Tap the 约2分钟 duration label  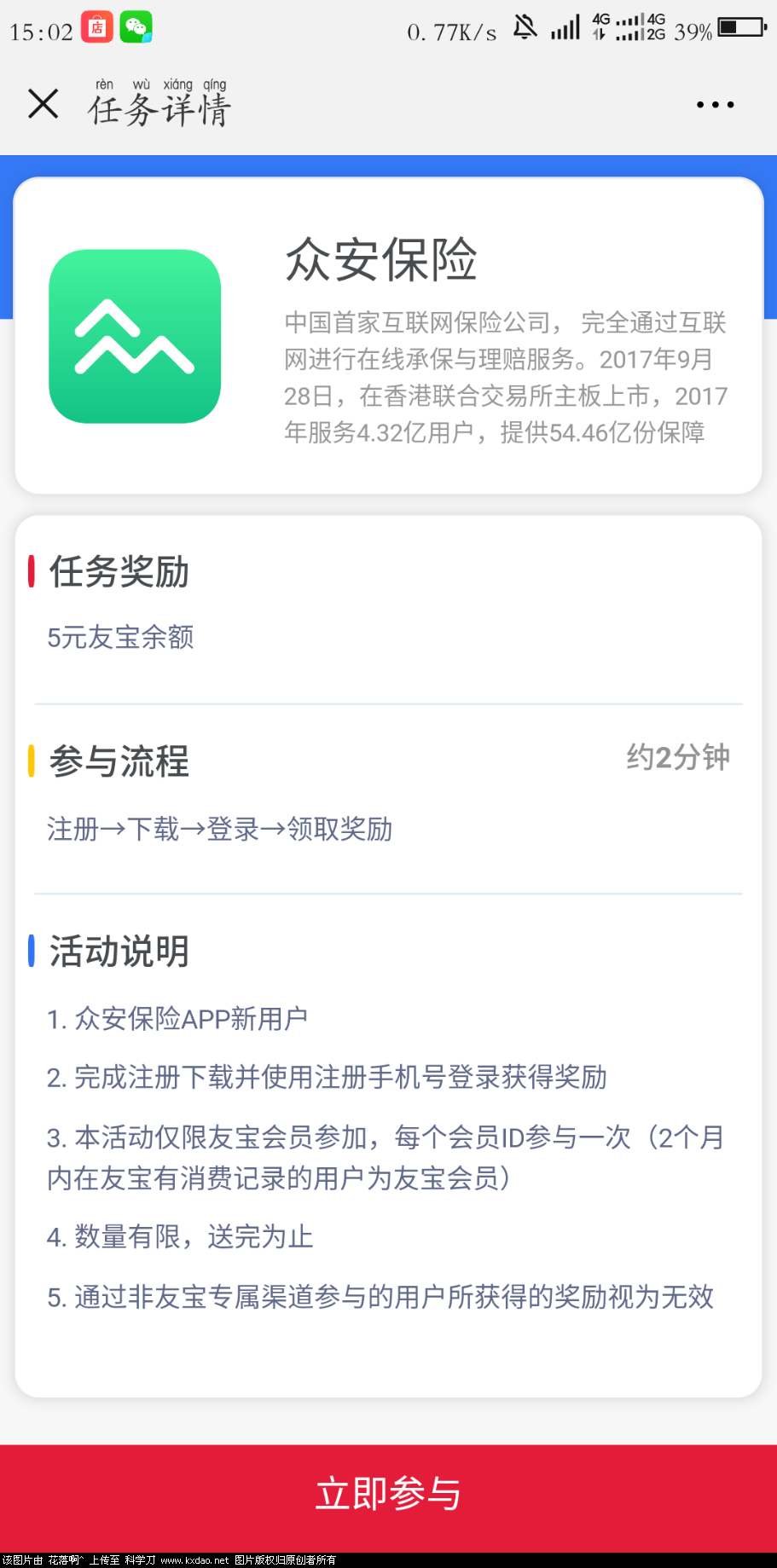click(677, 757)
